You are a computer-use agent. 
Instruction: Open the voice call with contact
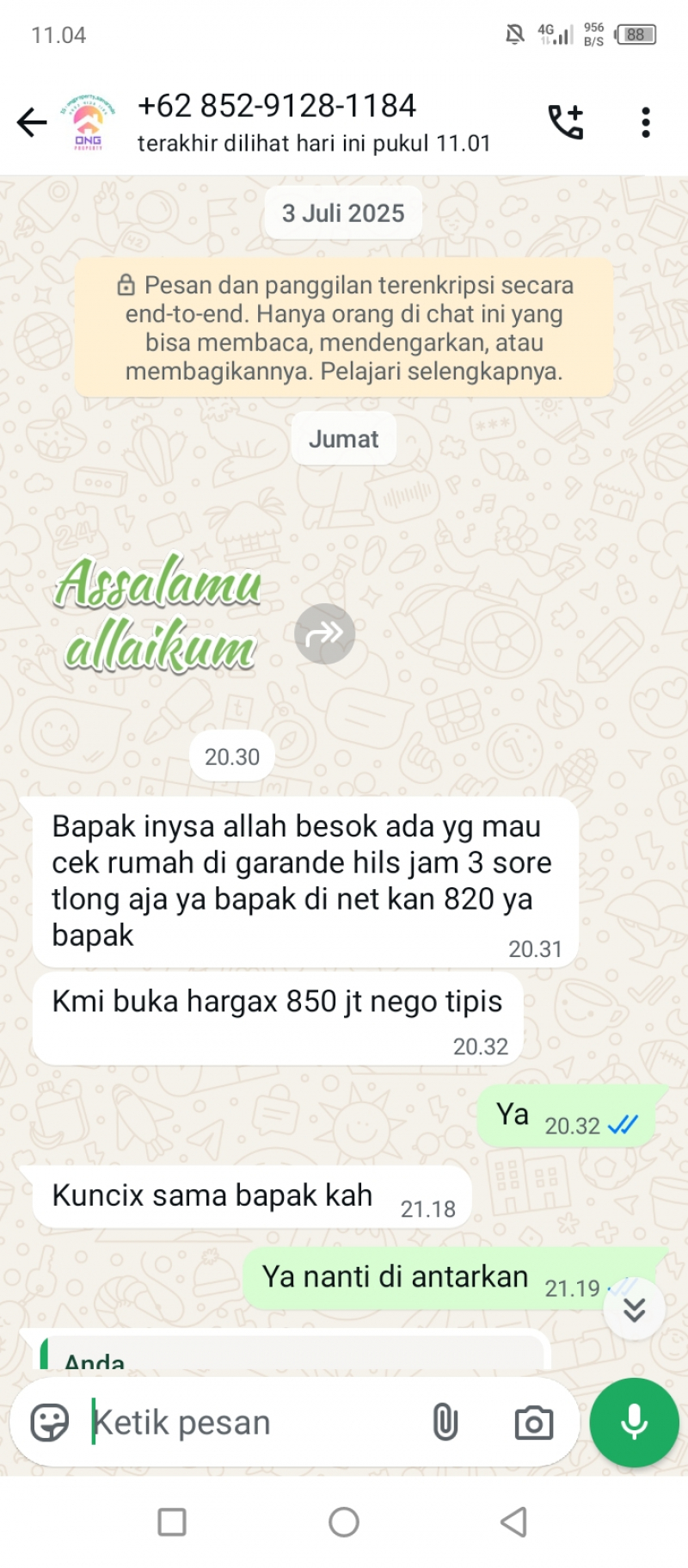[567, 122]
